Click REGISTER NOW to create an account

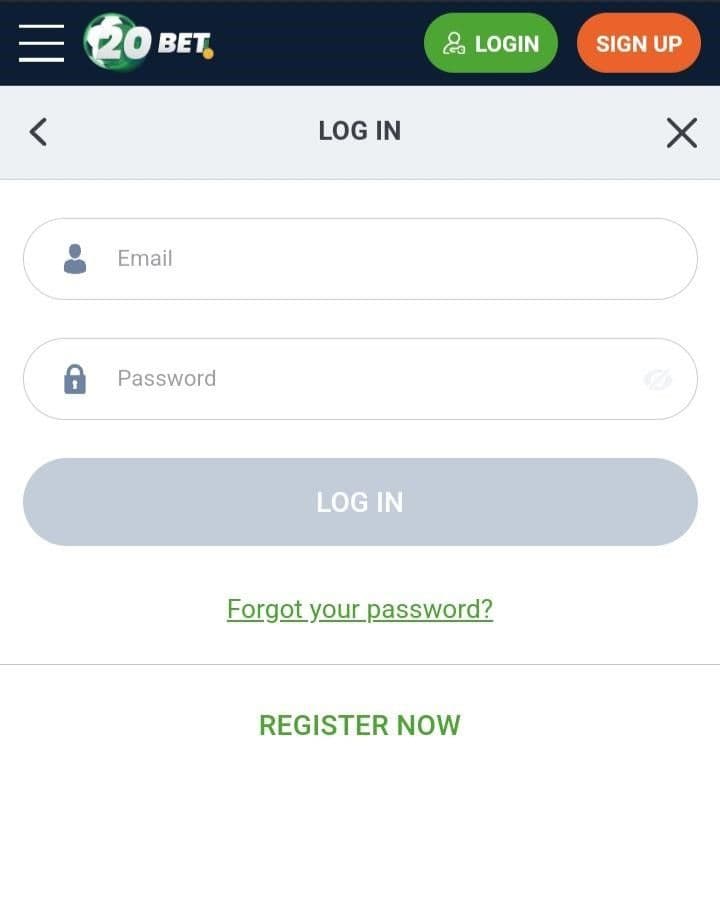click(x=359, y=725)
